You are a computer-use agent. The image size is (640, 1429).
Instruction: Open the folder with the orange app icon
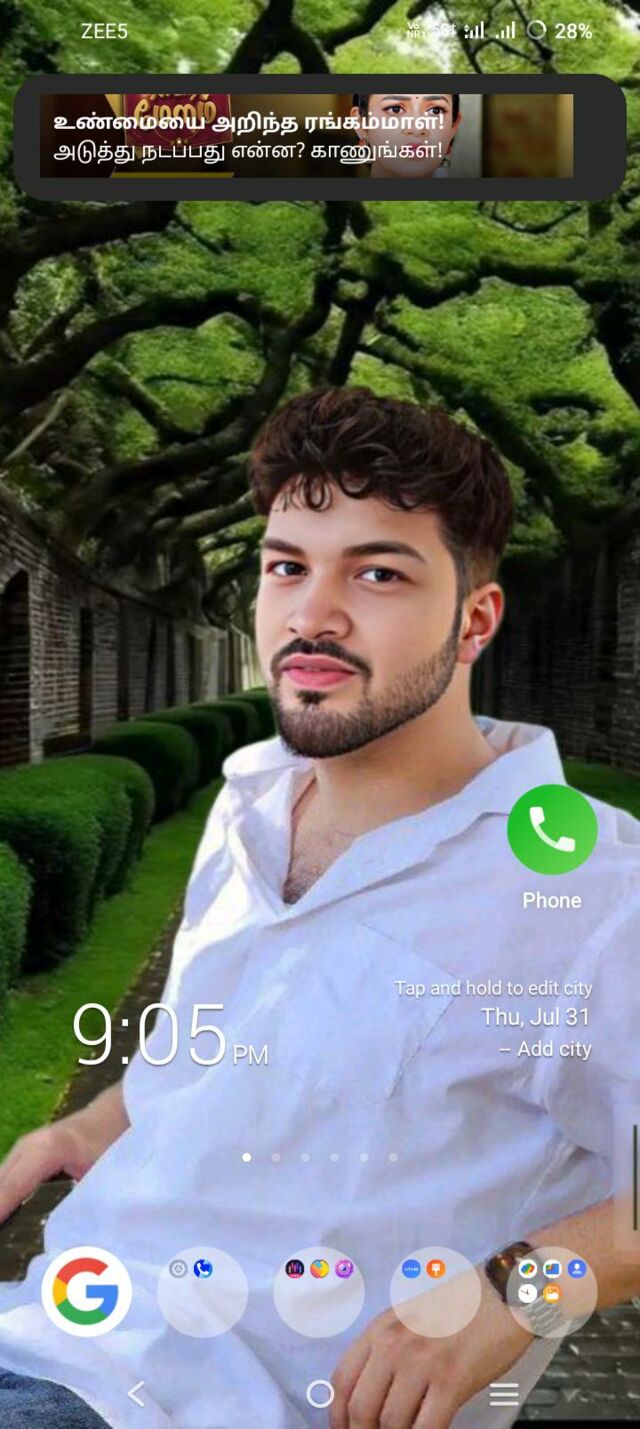[435, 1291]
